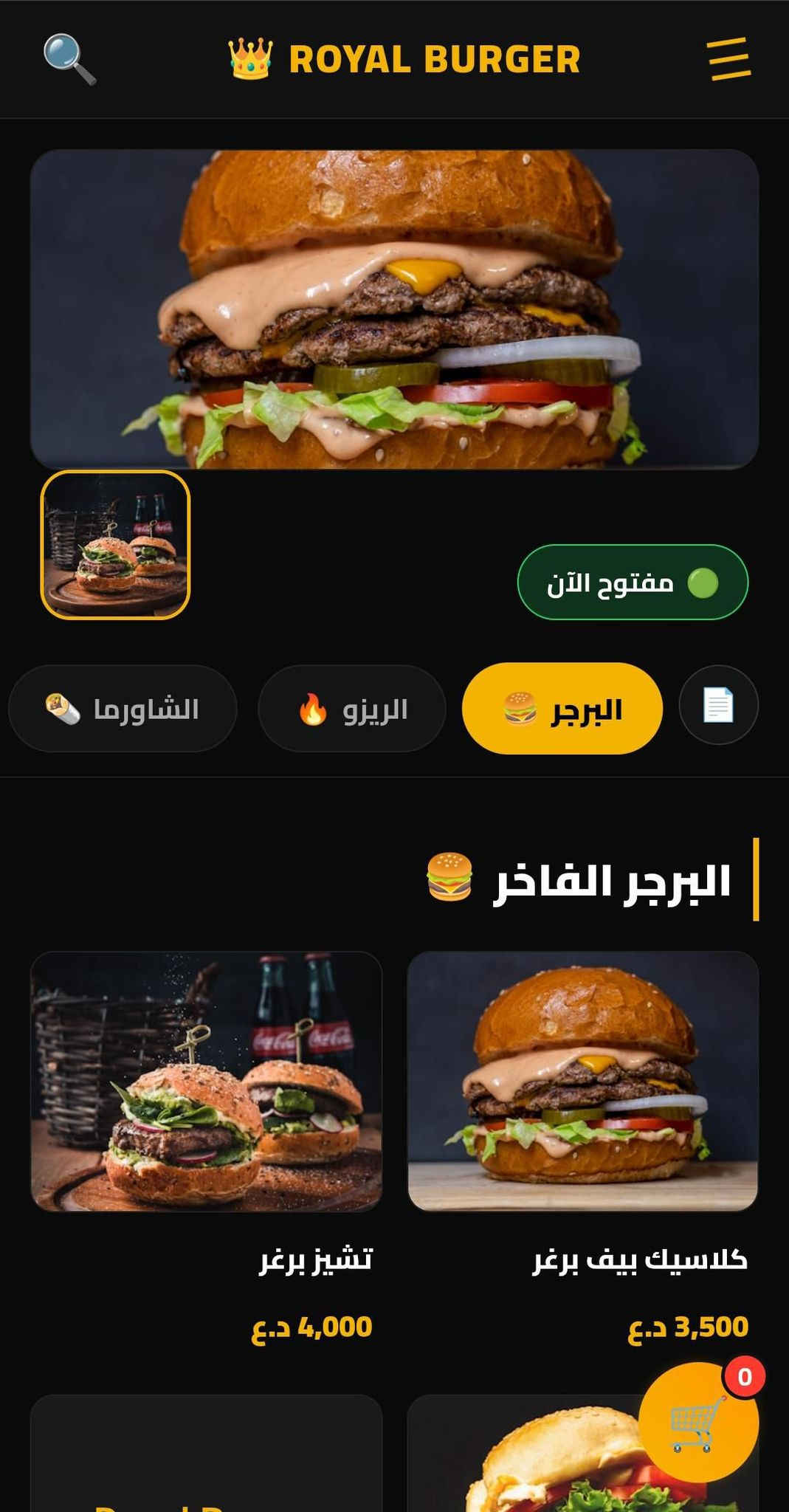Select the البرجر category chip
The width and height of the screenshot is (789, 1512).
(562, 708)
